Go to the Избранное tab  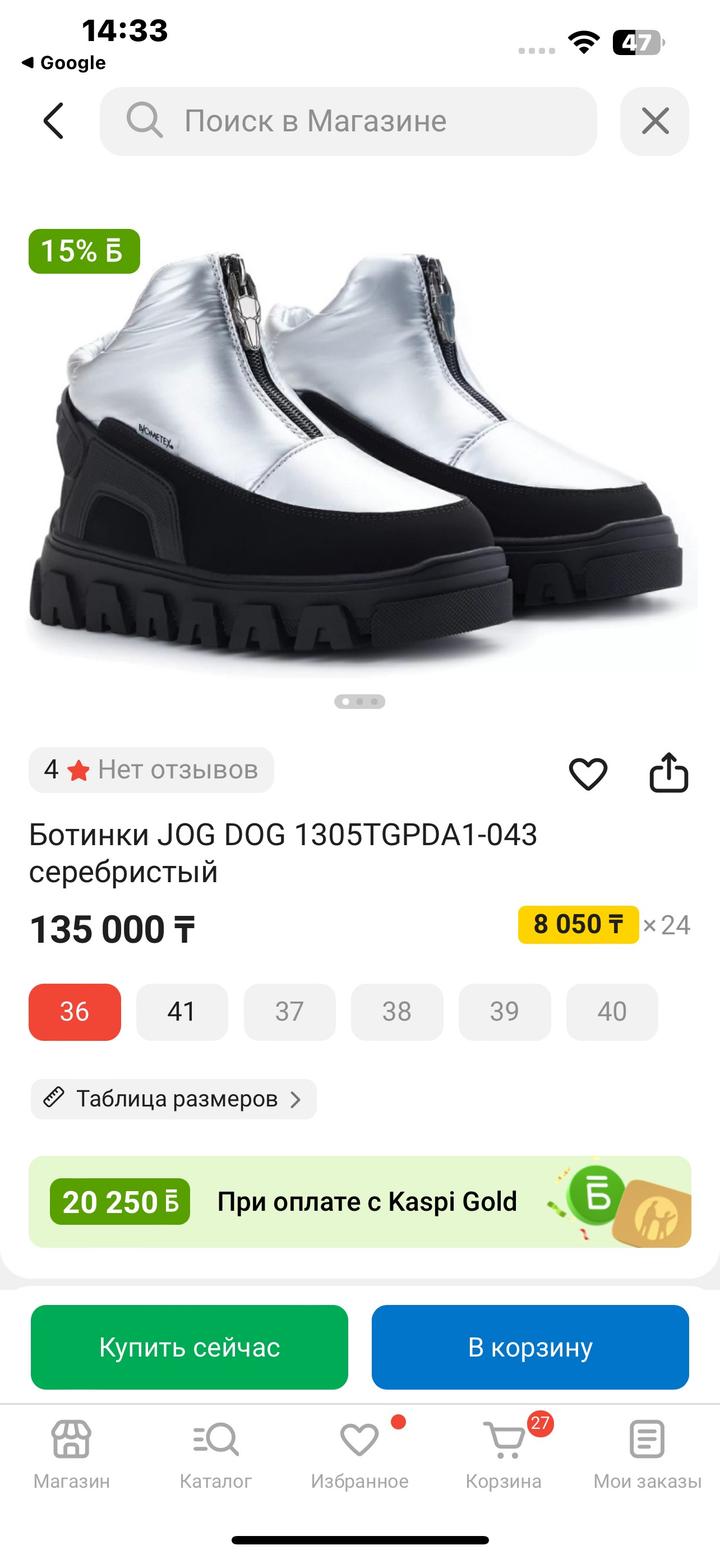(x=359, y=1455)
